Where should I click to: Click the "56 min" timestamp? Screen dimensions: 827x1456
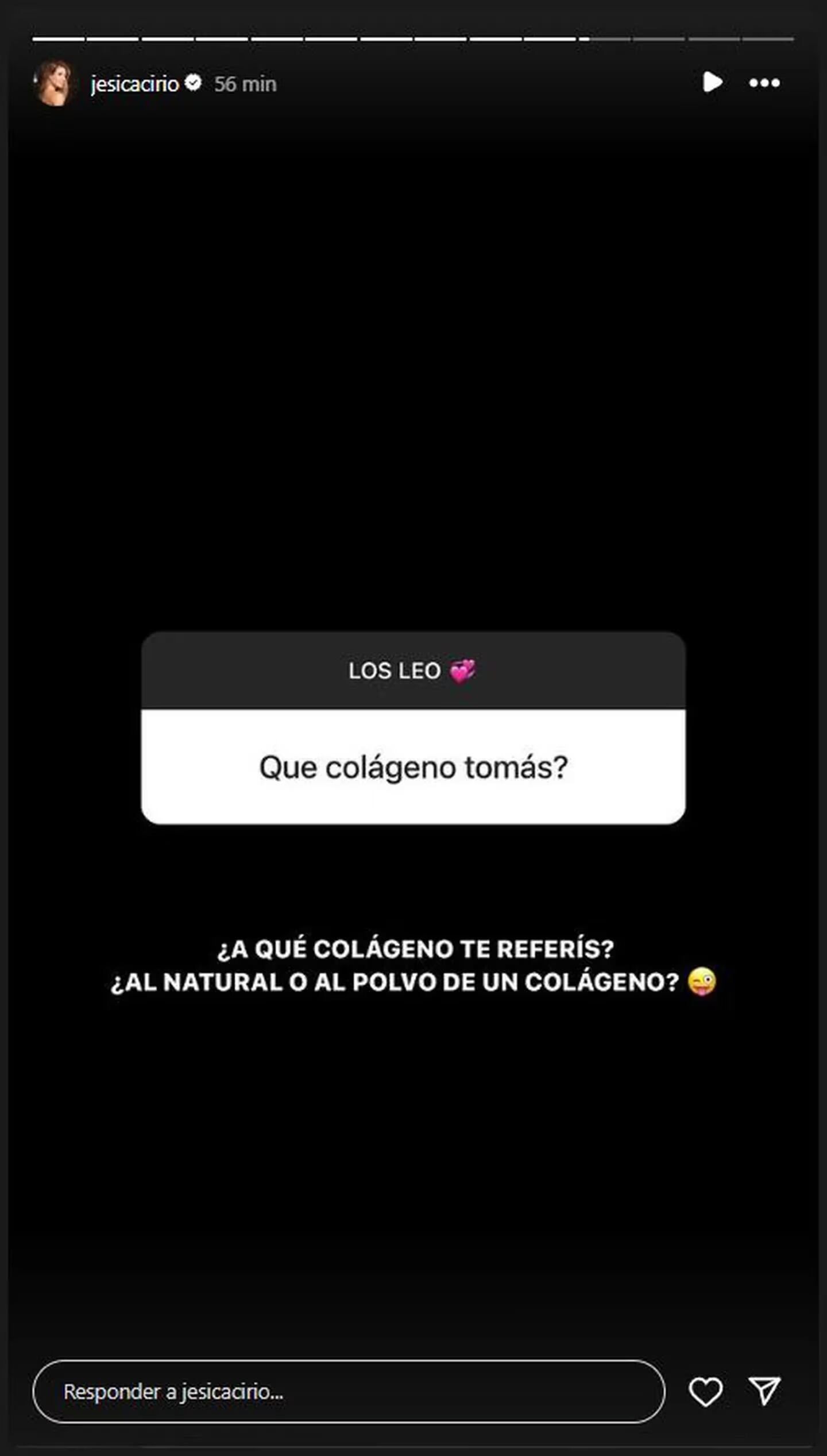(244, 84)
